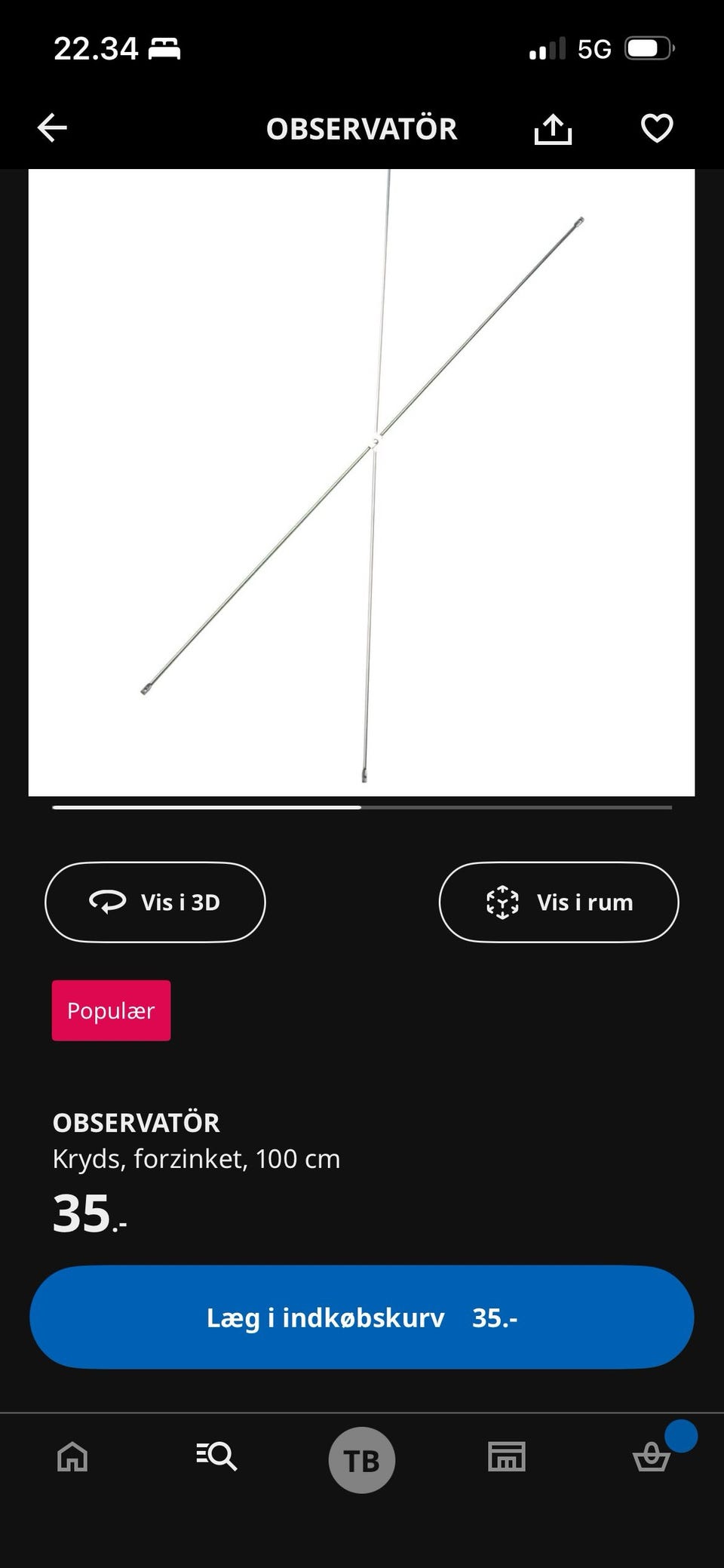Switch to the Home tab
The width and height of the screenshot is (724, 1568).
(72, 1456)
